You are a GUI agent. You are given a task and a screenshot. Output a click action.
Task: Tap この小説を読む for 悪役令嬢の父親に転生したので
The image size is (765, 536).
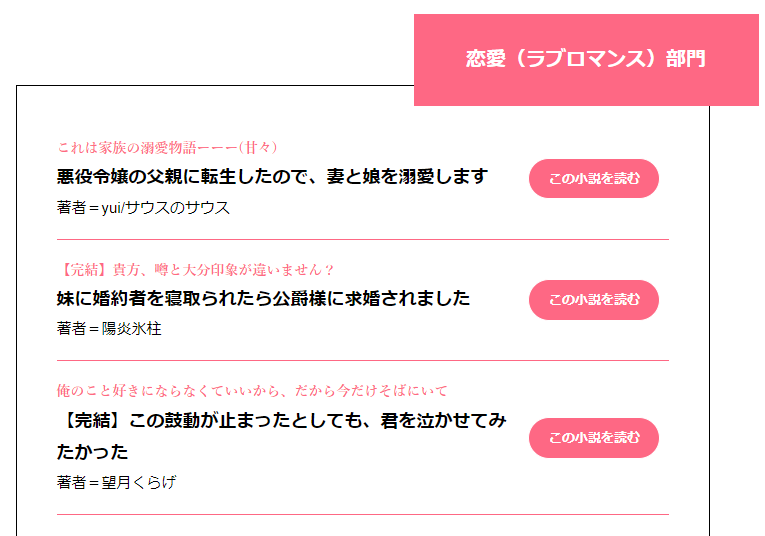pos(593,179)
